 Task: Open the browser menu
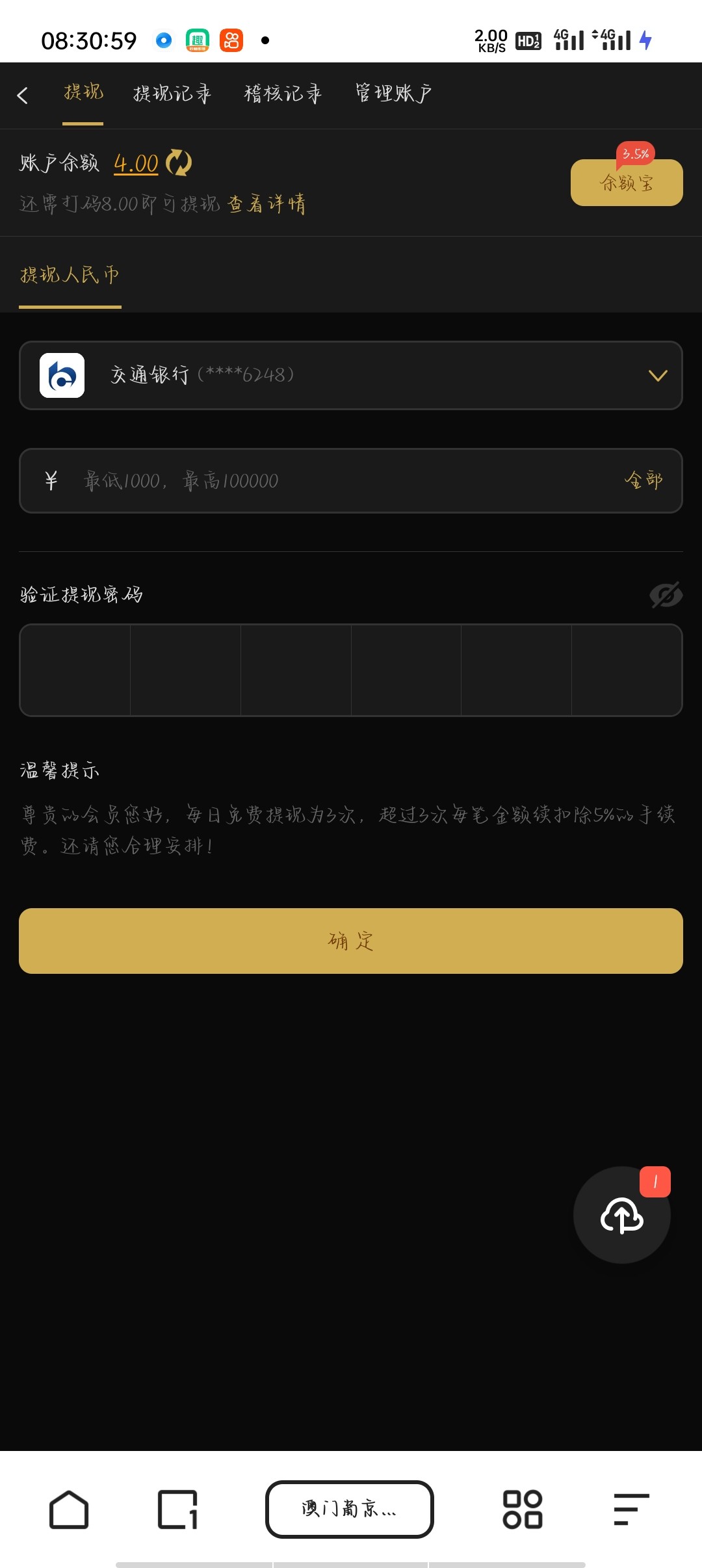631,1509
